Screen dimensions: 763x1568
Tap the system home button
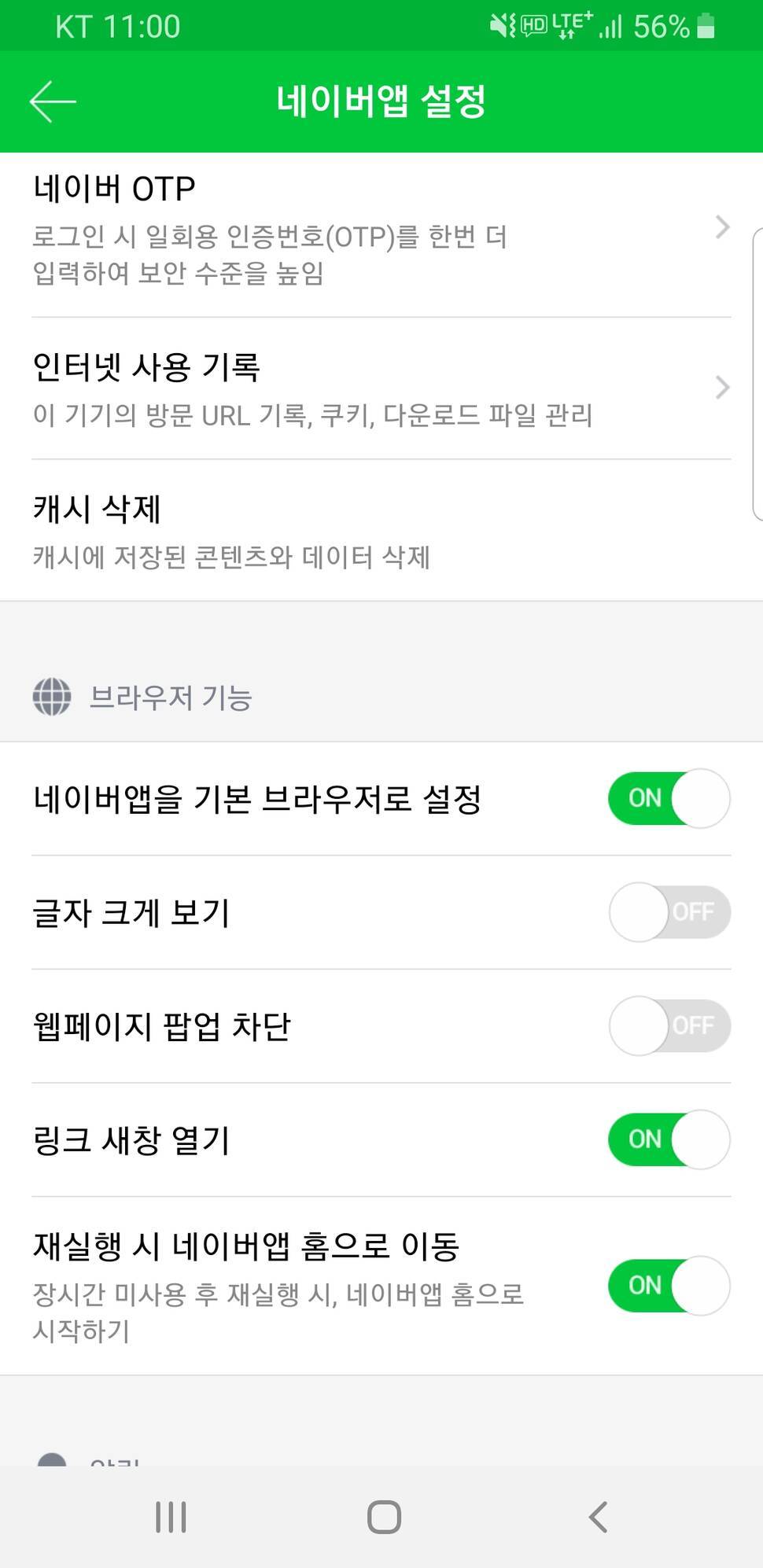tap(384, 1517)
